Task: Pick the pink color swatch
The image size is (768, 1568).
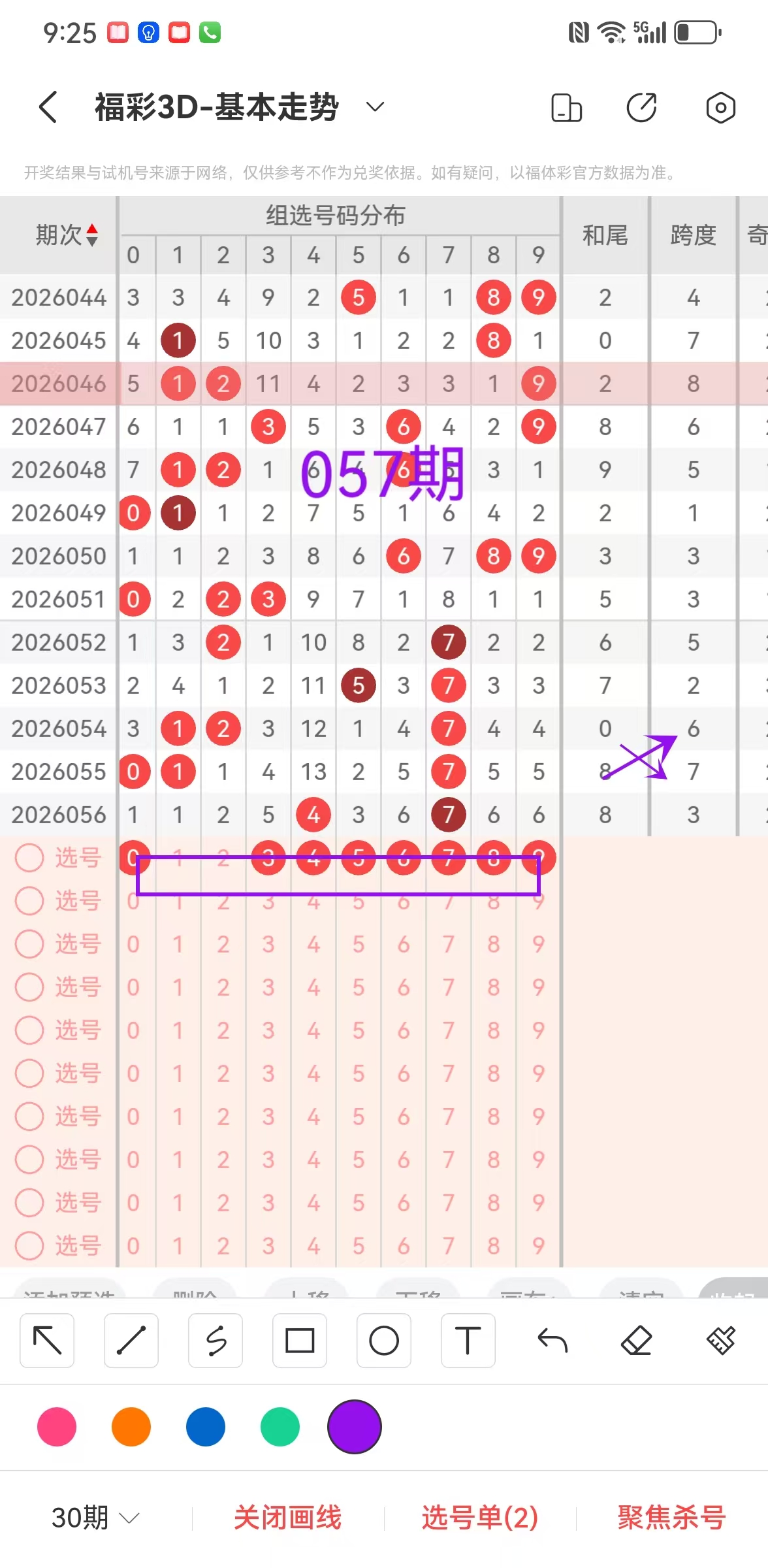Action: point(57,1427)
